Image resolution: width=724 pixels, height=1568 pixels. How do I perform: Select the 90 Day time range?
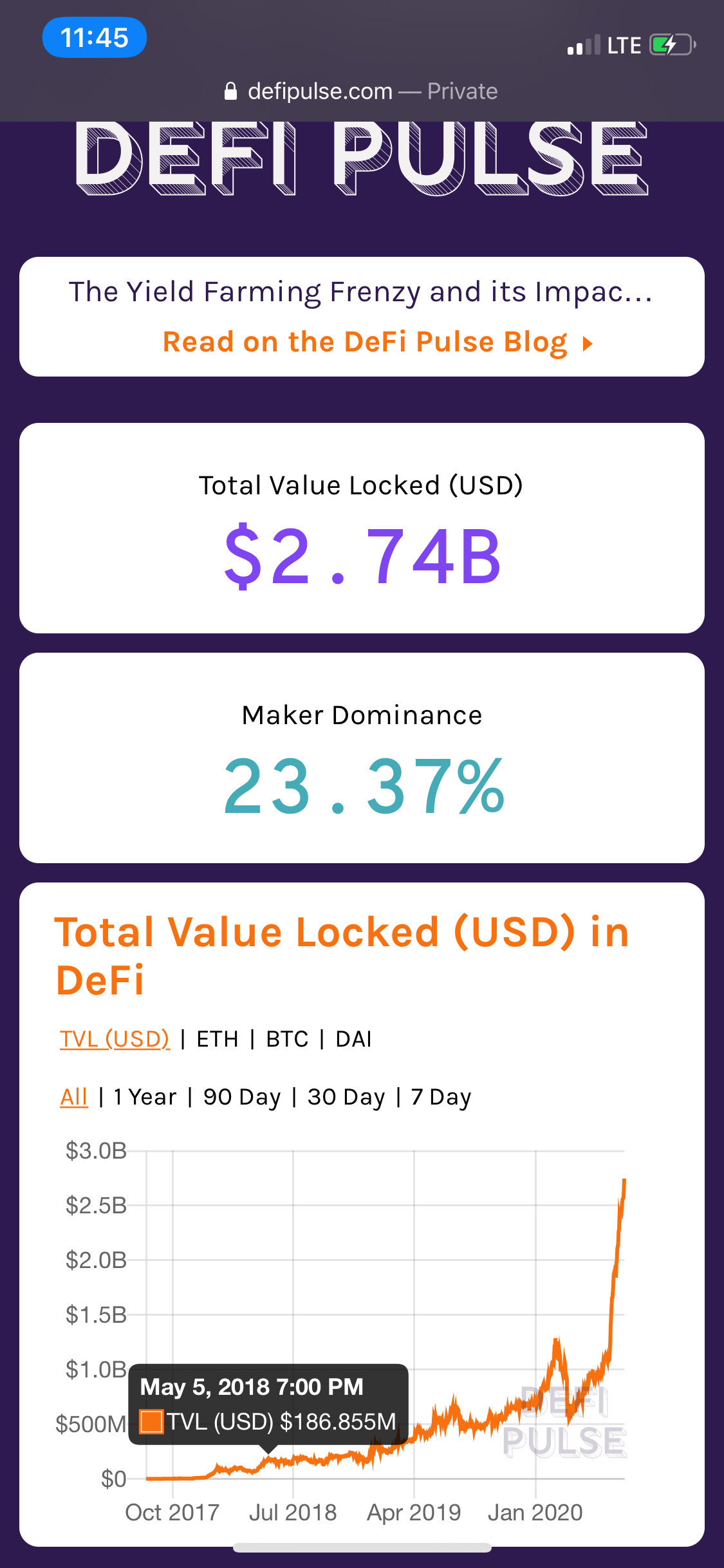242,1097
